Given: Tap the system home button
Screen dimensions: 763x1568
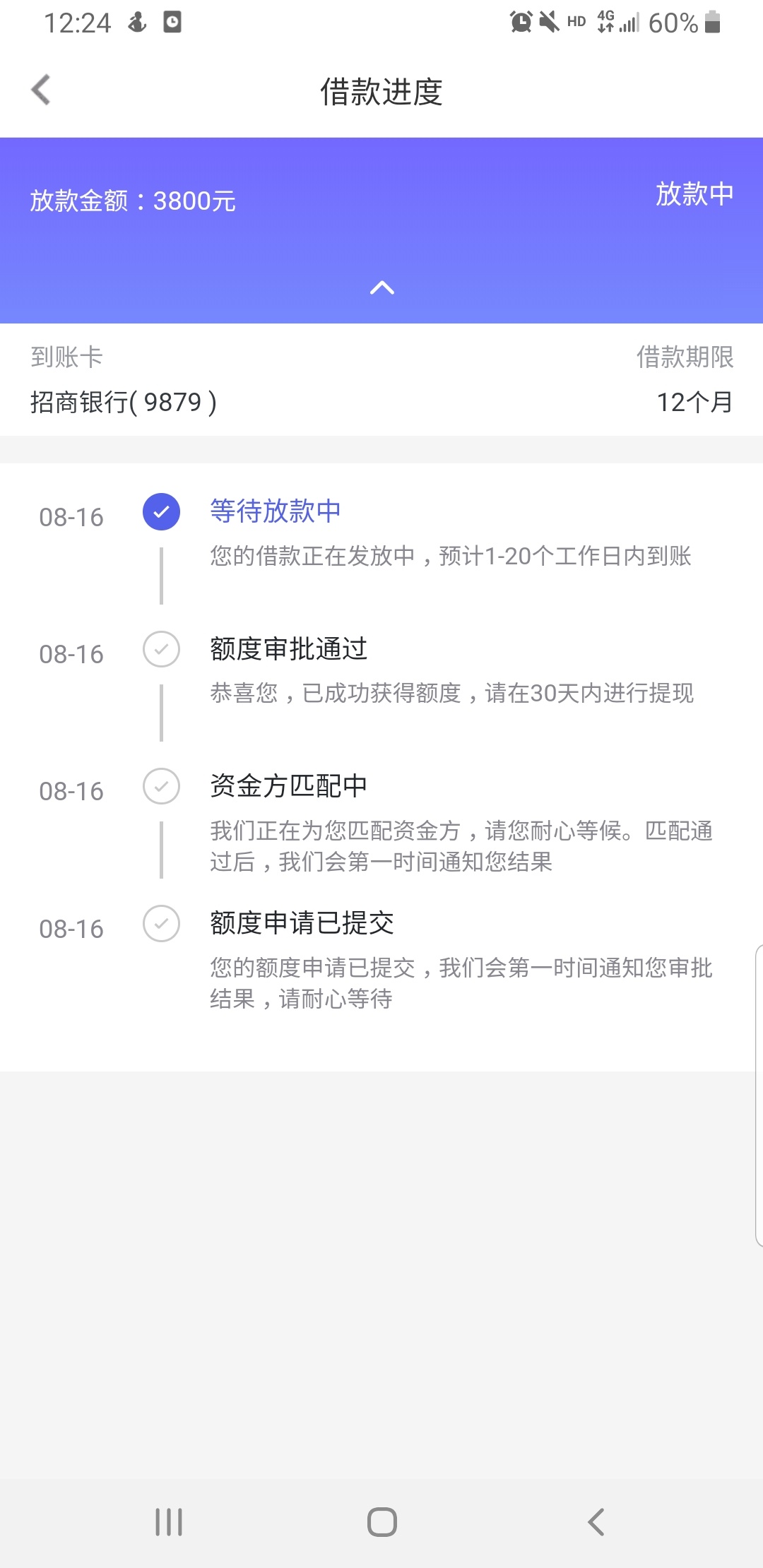Looking at the screenshot, I should coord(382,1521).
